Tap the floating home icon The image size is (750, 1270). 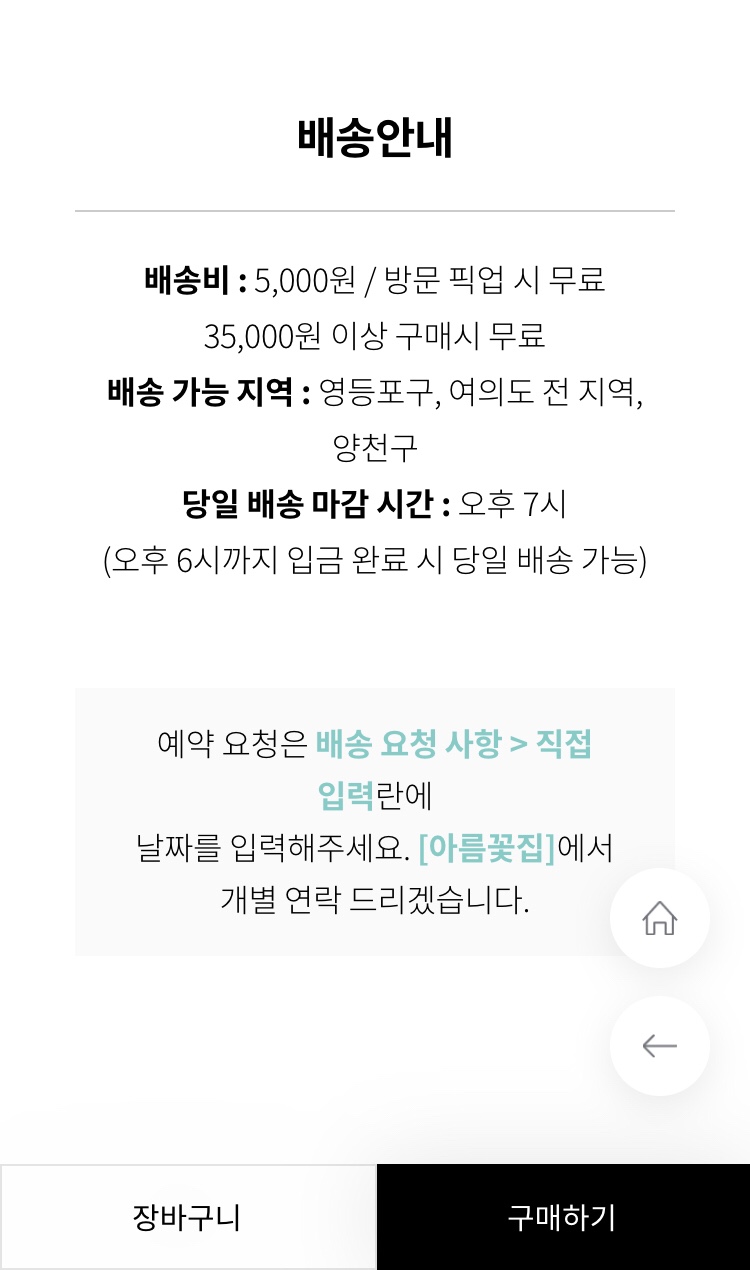(660, 917)
